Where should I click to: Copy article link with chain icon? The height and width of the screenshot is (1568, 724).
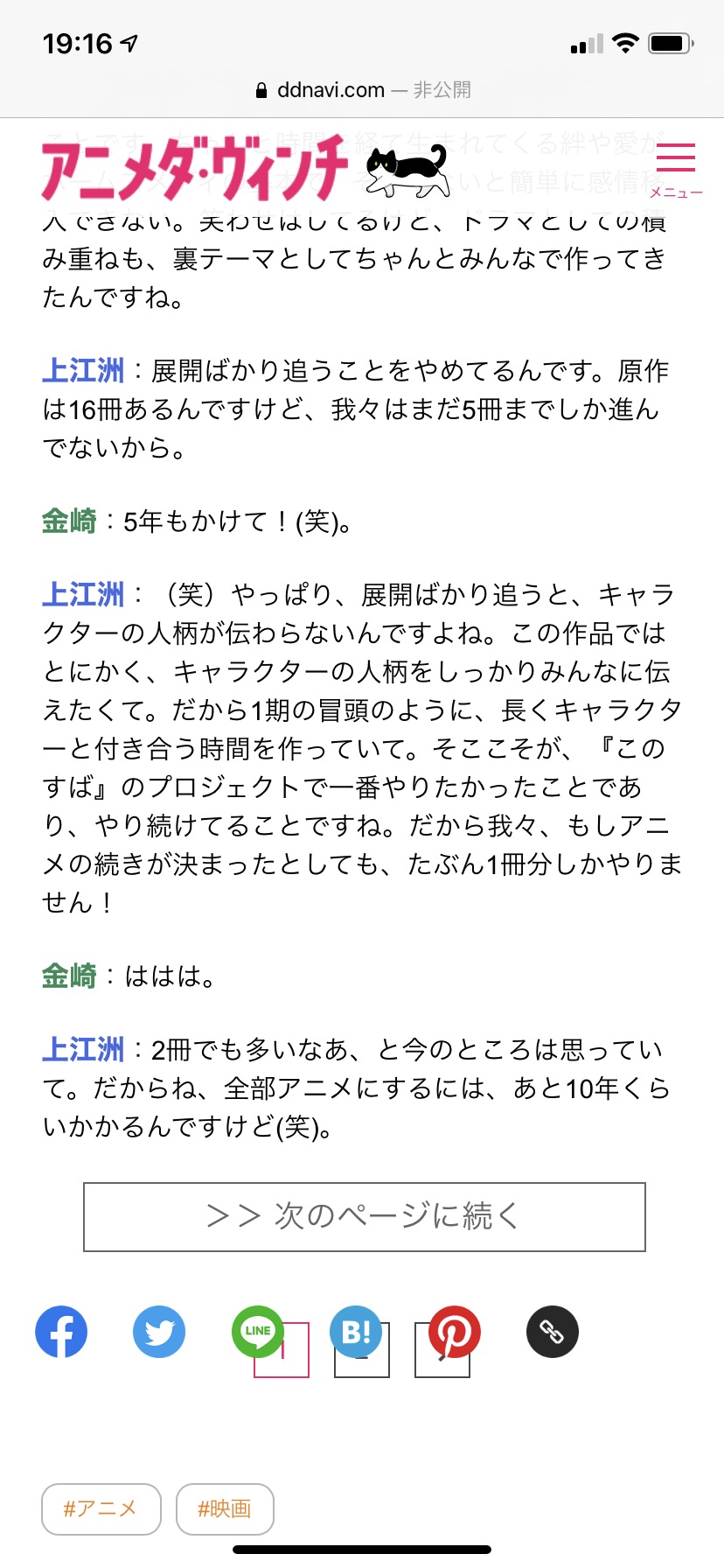553,1332
